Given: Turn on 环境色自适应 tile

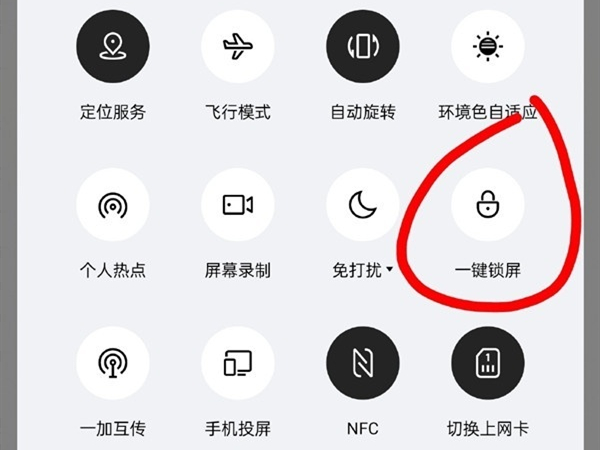Looking at the screenshot, I should click(488, 47).
